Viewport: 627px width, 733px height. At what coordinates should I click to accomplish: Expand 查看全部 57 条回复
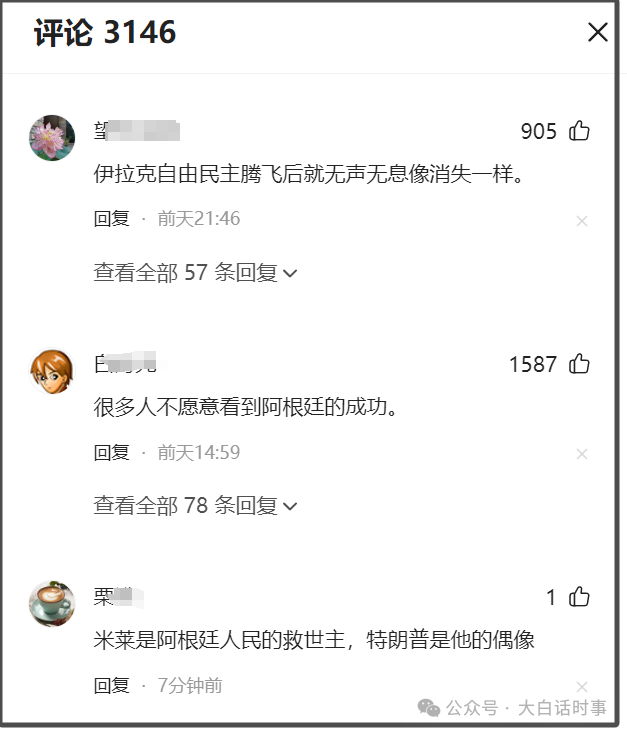pos(196,272)
